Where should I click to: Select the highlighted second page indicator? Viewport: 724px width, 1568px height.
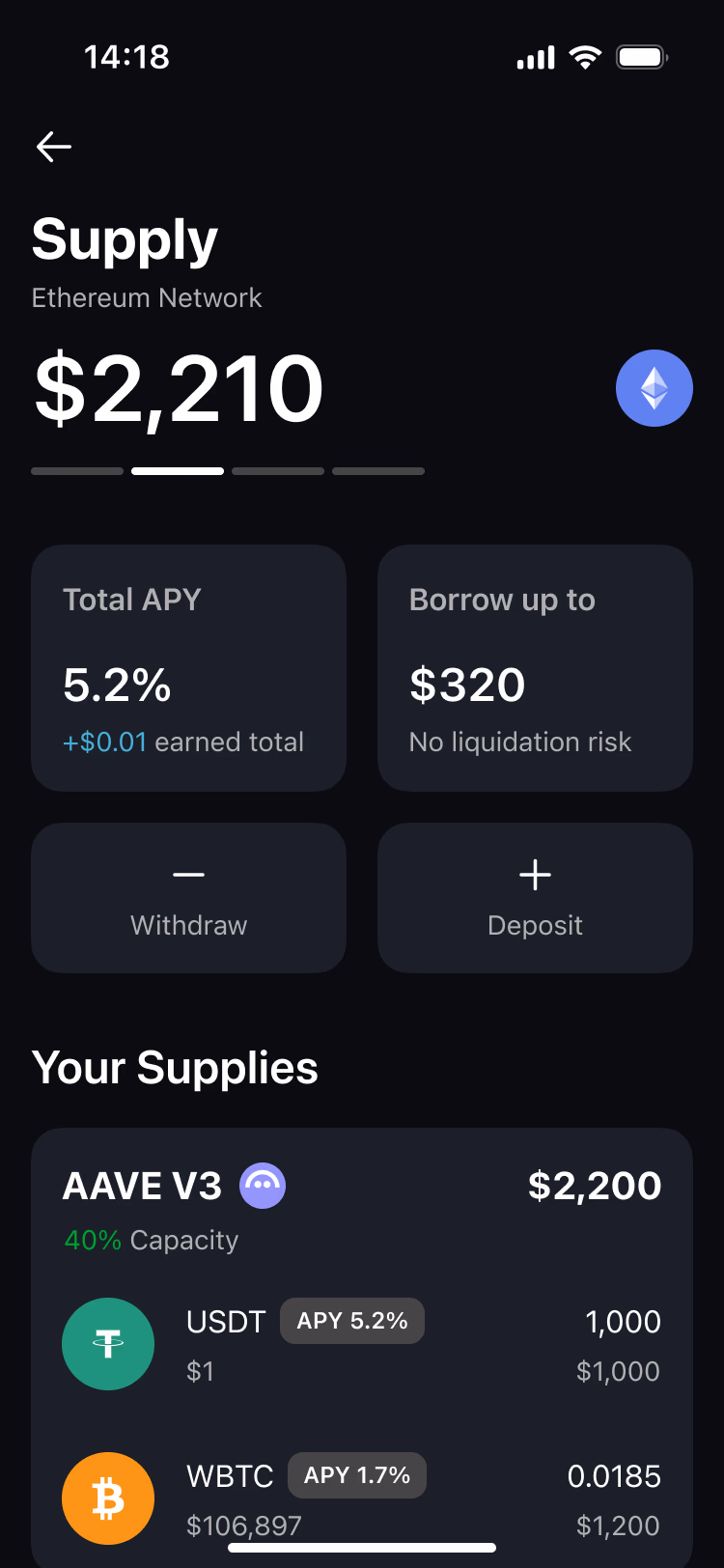click(x=178, y=471)
